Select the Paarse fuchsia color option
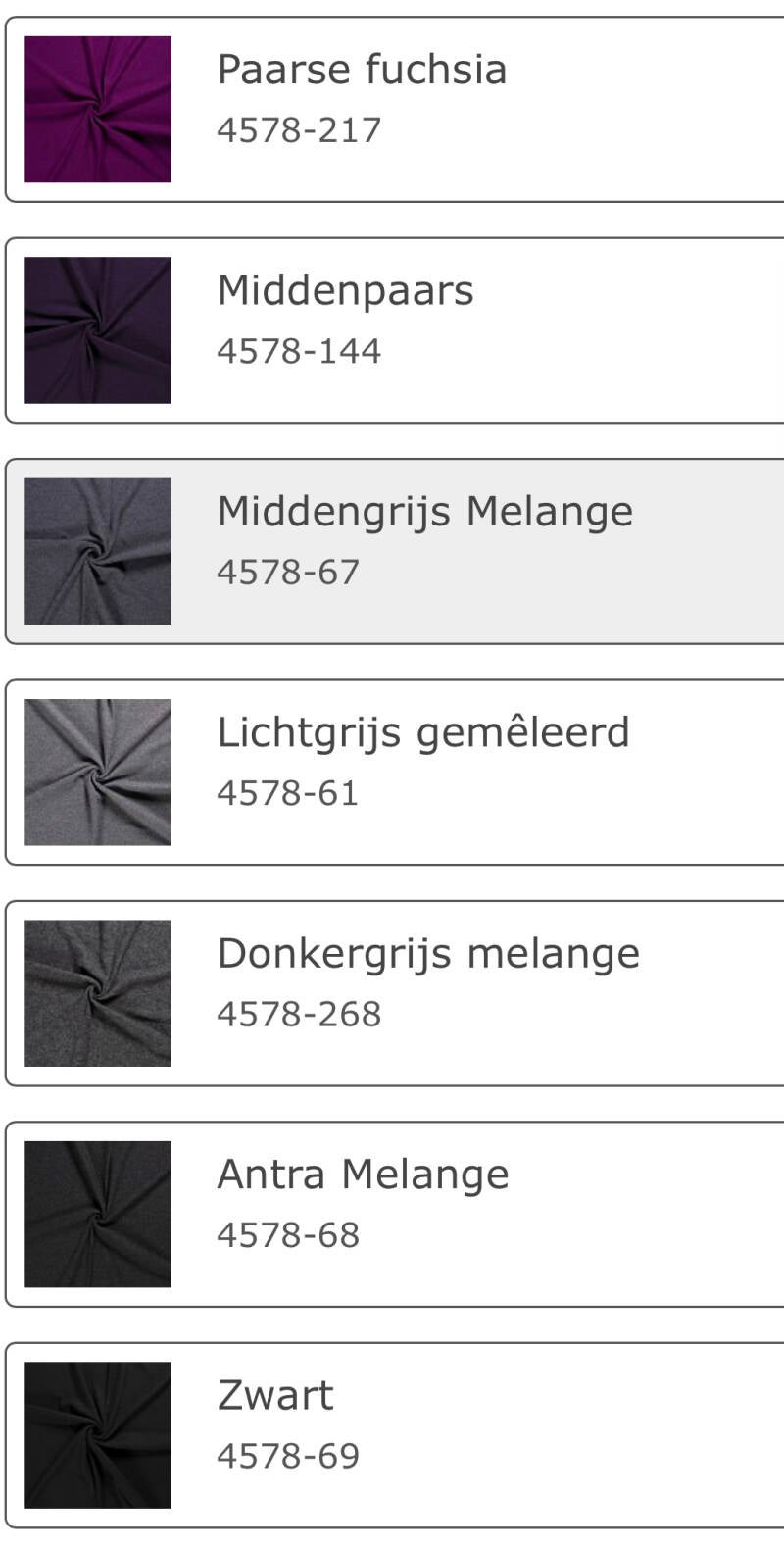The height and width of the screenshot is (1550, 784). pyautogui.click(x=392, y=110)
